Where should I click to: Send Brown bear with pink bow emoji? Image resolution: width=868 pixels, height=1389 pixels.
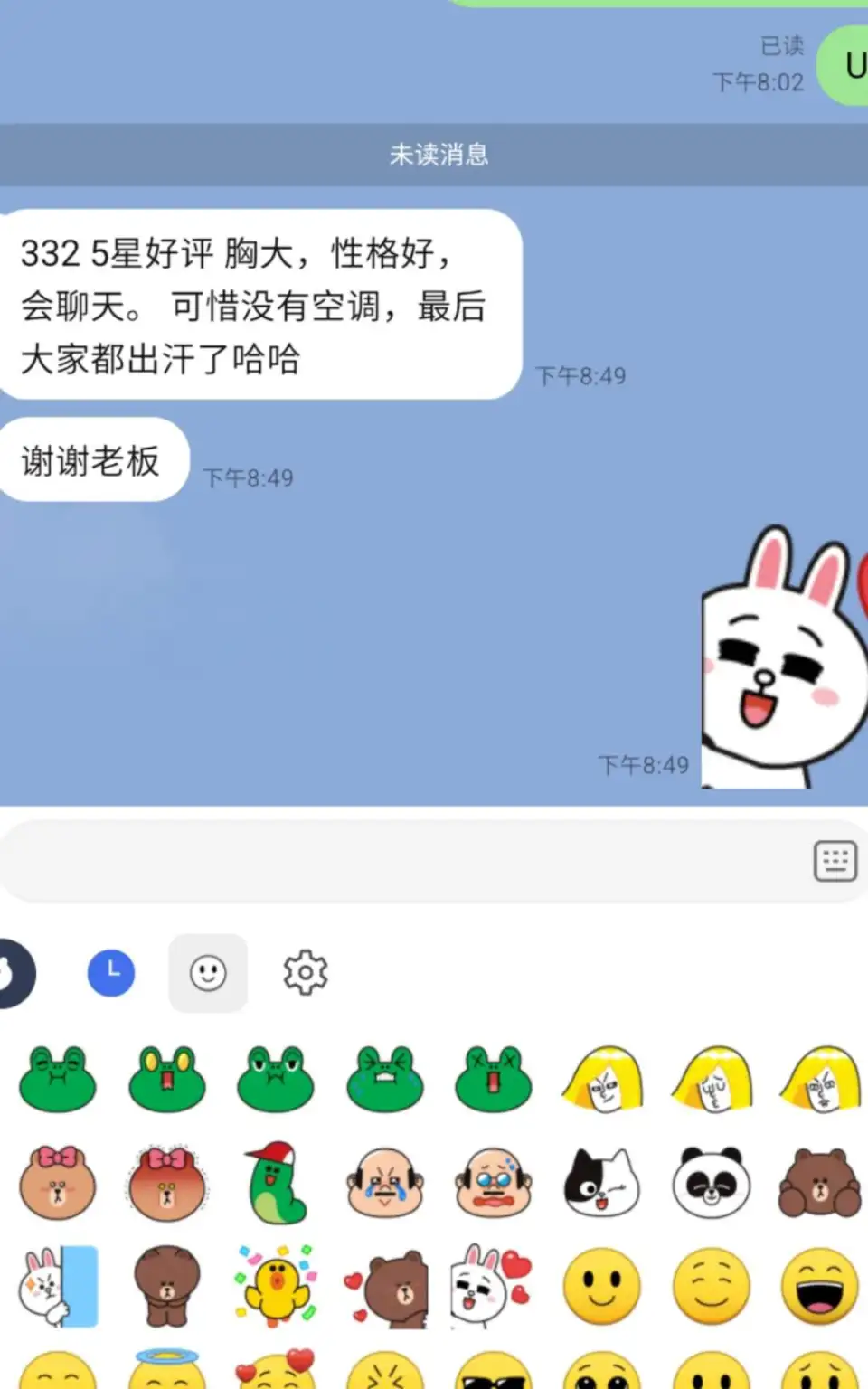[58, 1183]
